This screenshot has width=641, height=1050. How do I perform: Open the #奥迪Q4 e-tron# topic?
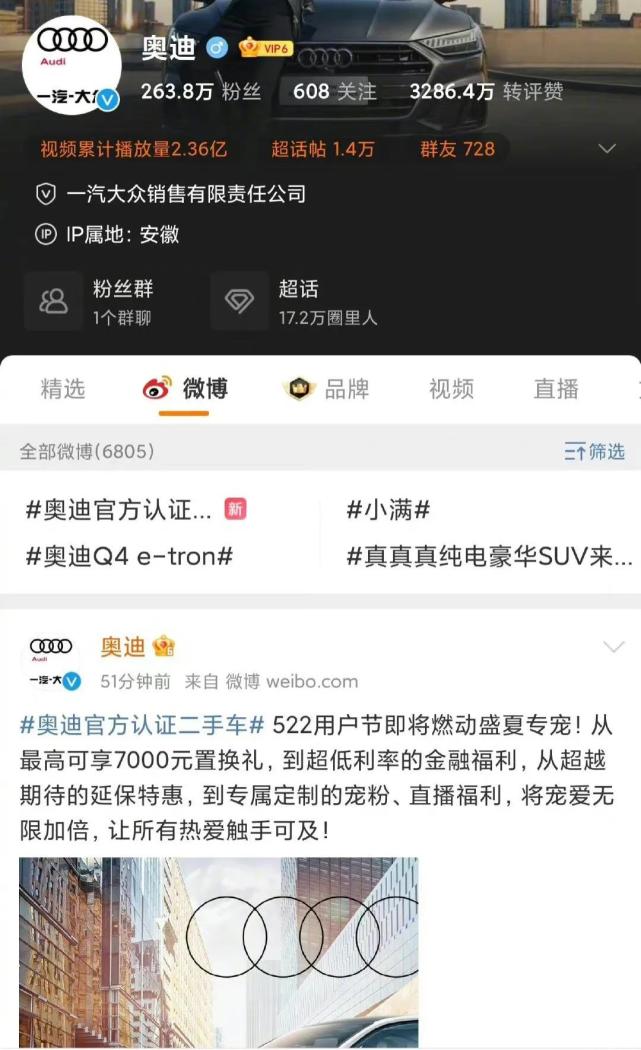(x=129, y=557)
